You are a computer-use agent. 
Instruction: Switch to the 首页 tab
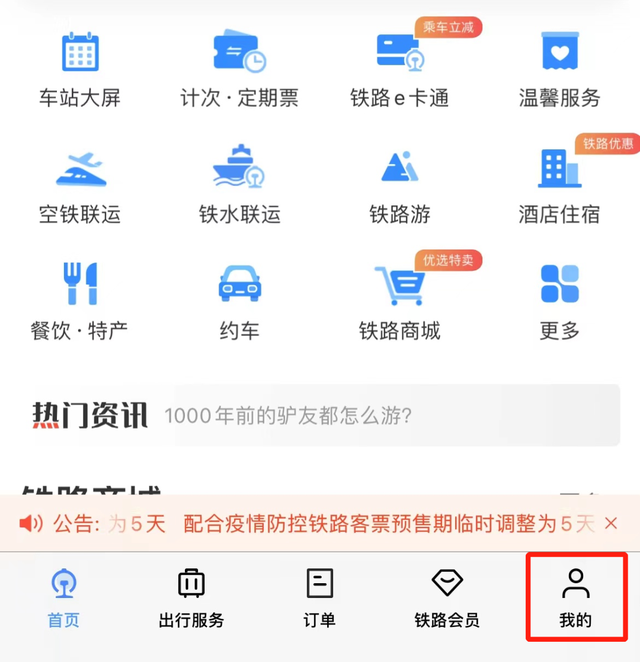(64, 598)
